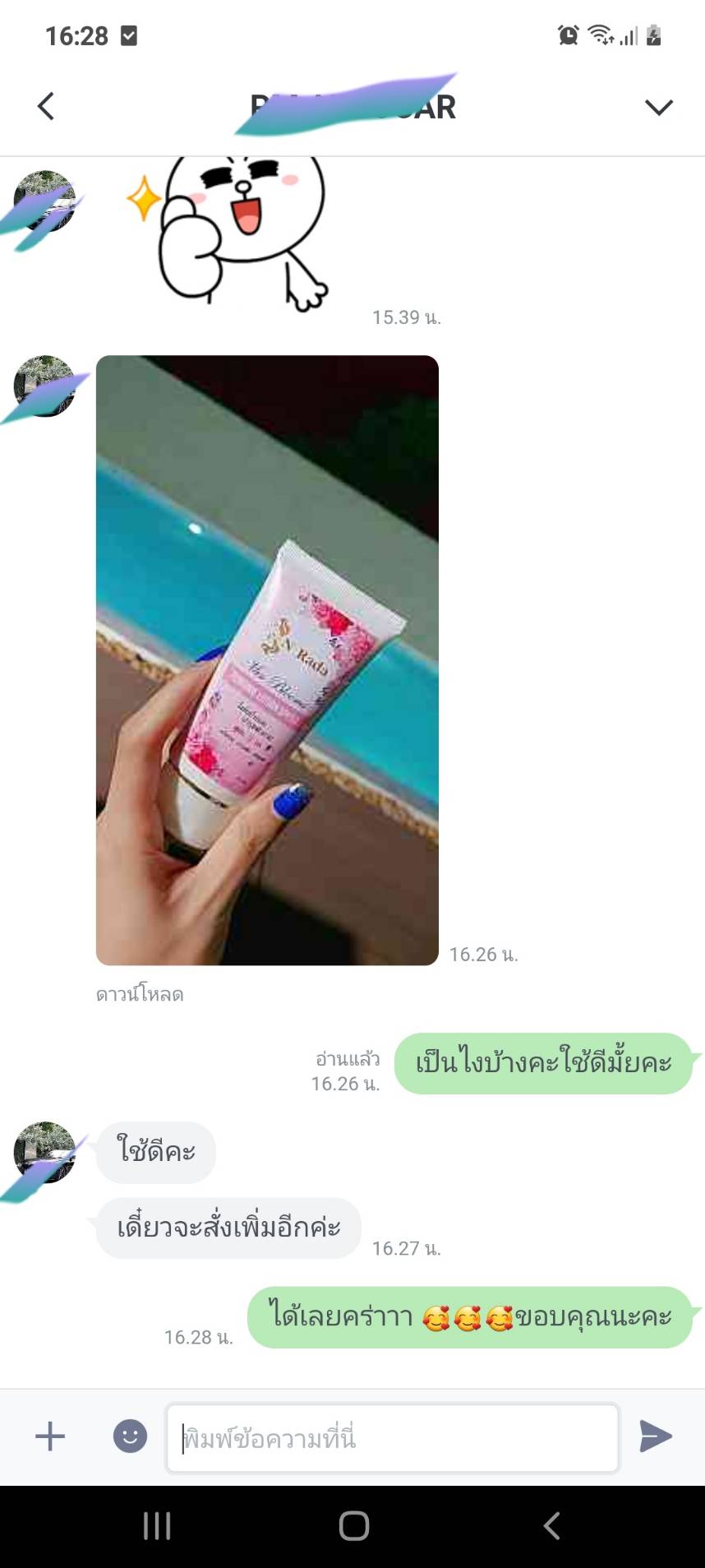
Task: Open sender's profile picture beside ใช้ดีคะ
Action: [44, 1151]
